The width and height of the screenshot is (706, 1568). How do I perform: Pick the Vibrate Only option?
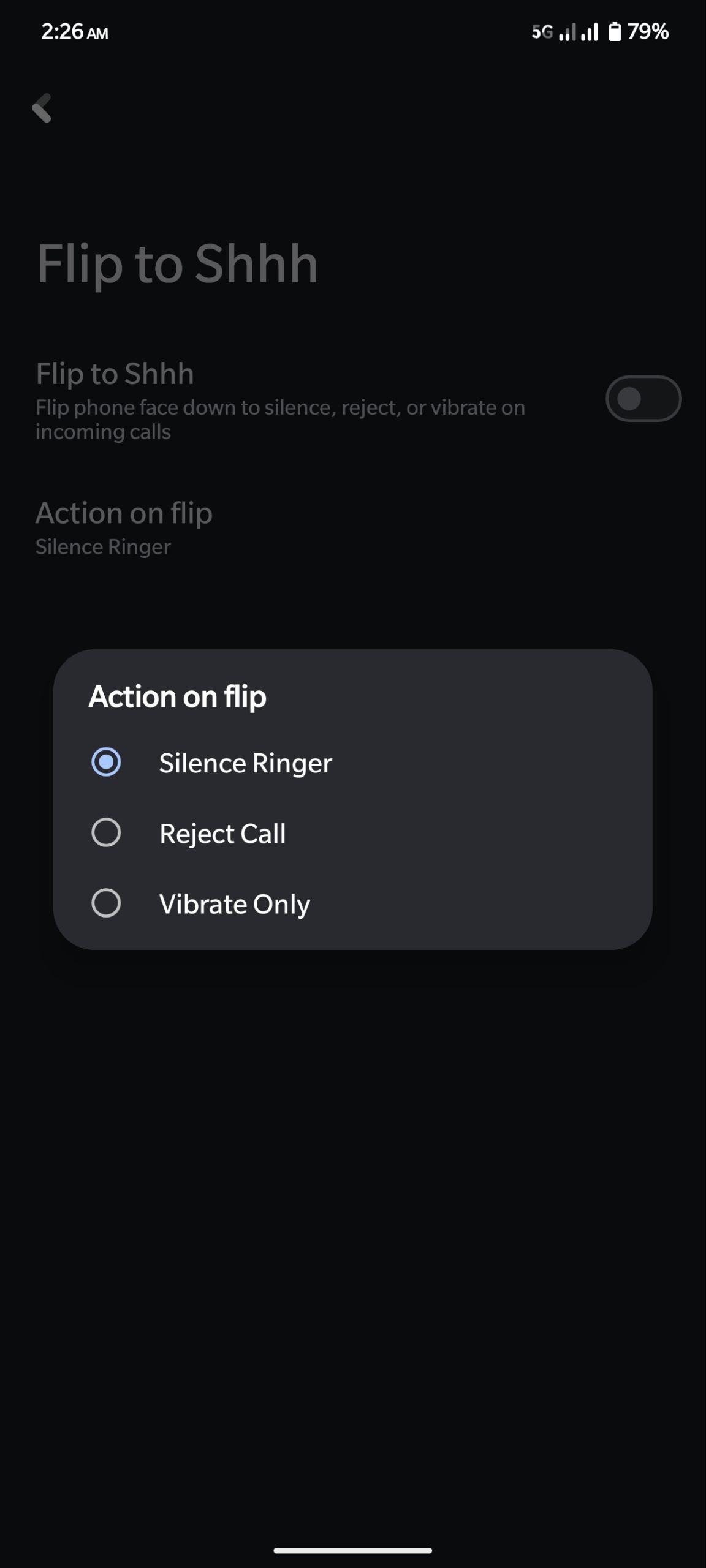pyautogui.click(x=352, y=903)
